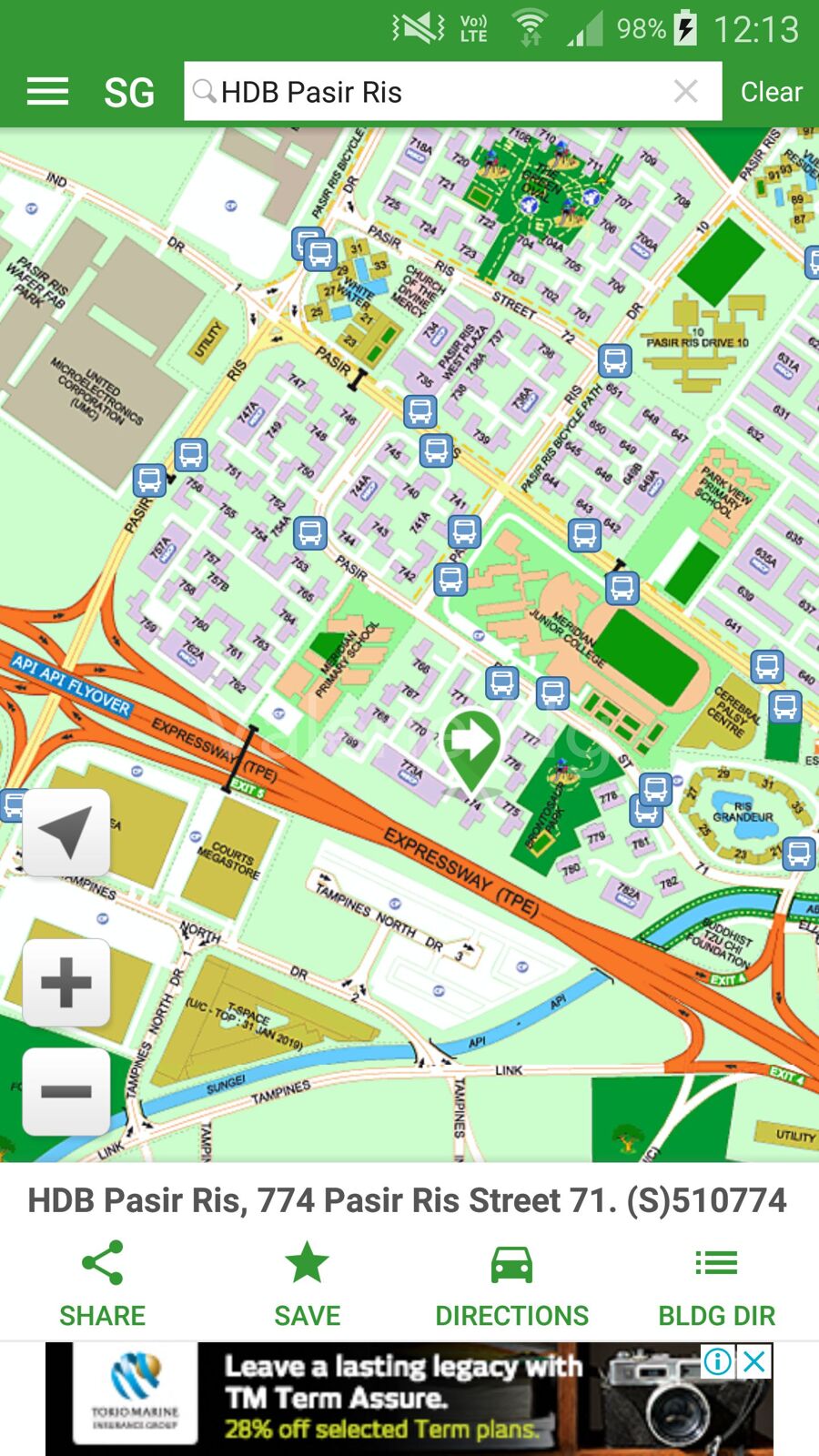
Task: Open the ad info icon
Action: 718,1361
